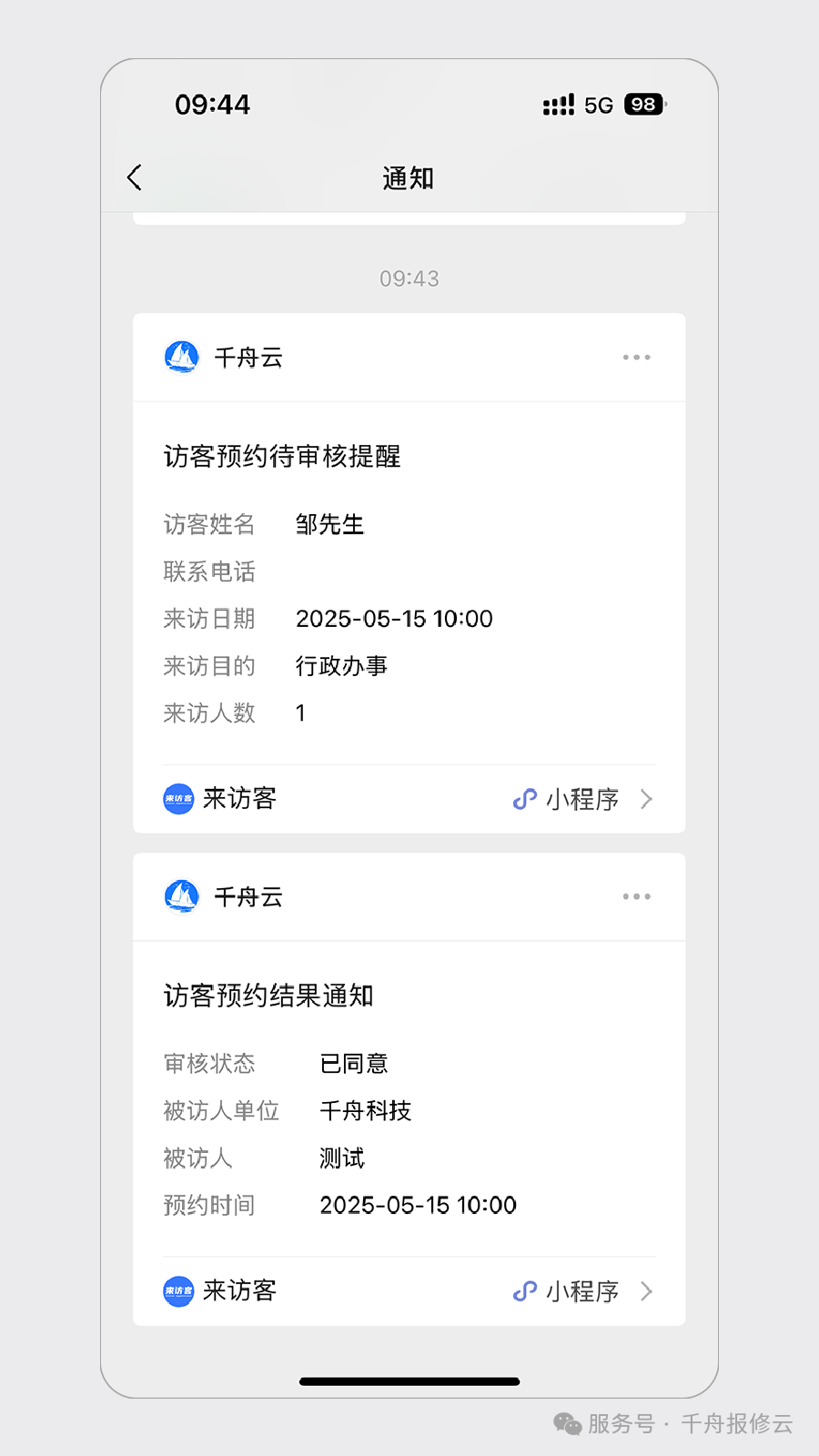Tap the battery indicator showing 98
Screen dimensions: 819x1456
(643, 105)
